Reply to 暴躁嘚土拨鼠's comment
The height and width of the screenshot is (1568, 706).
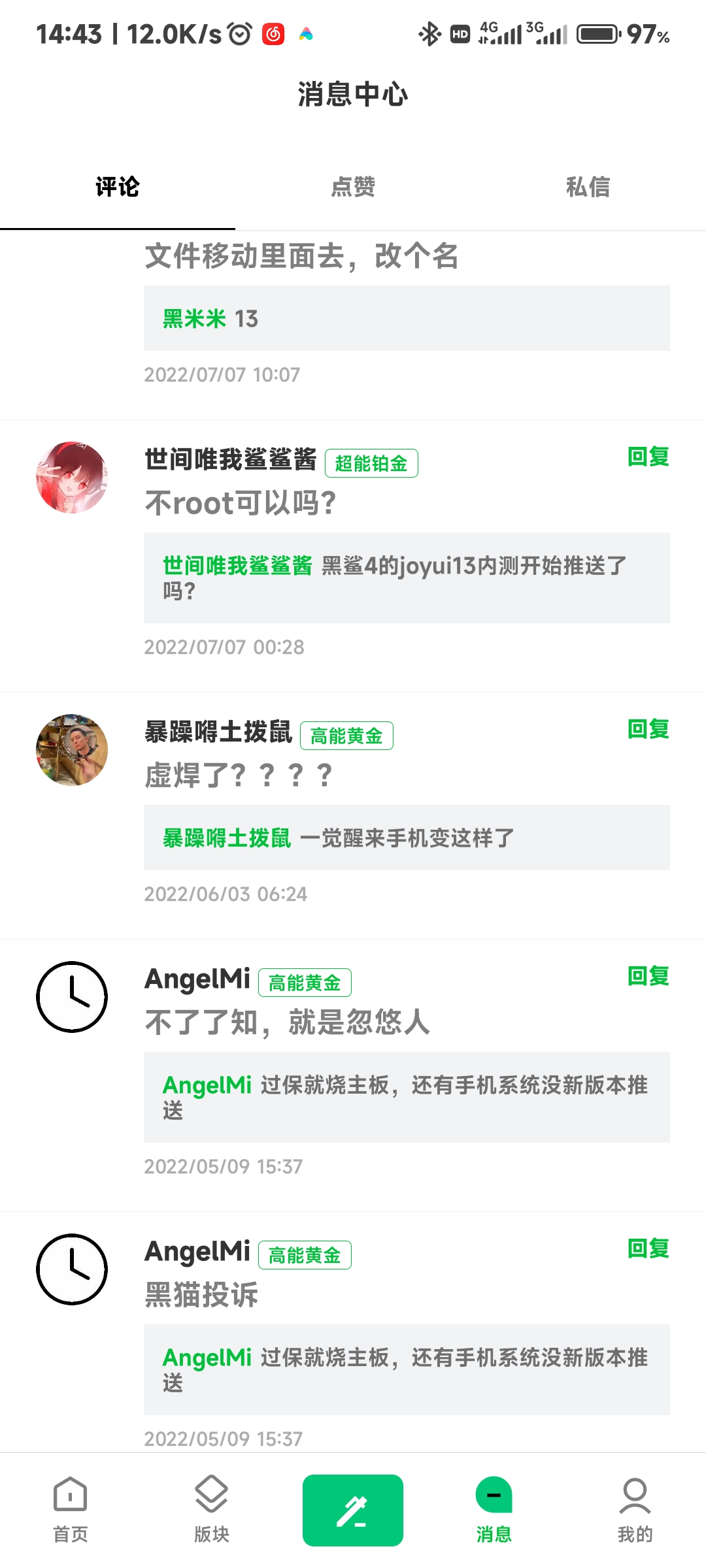coord(648,729)
